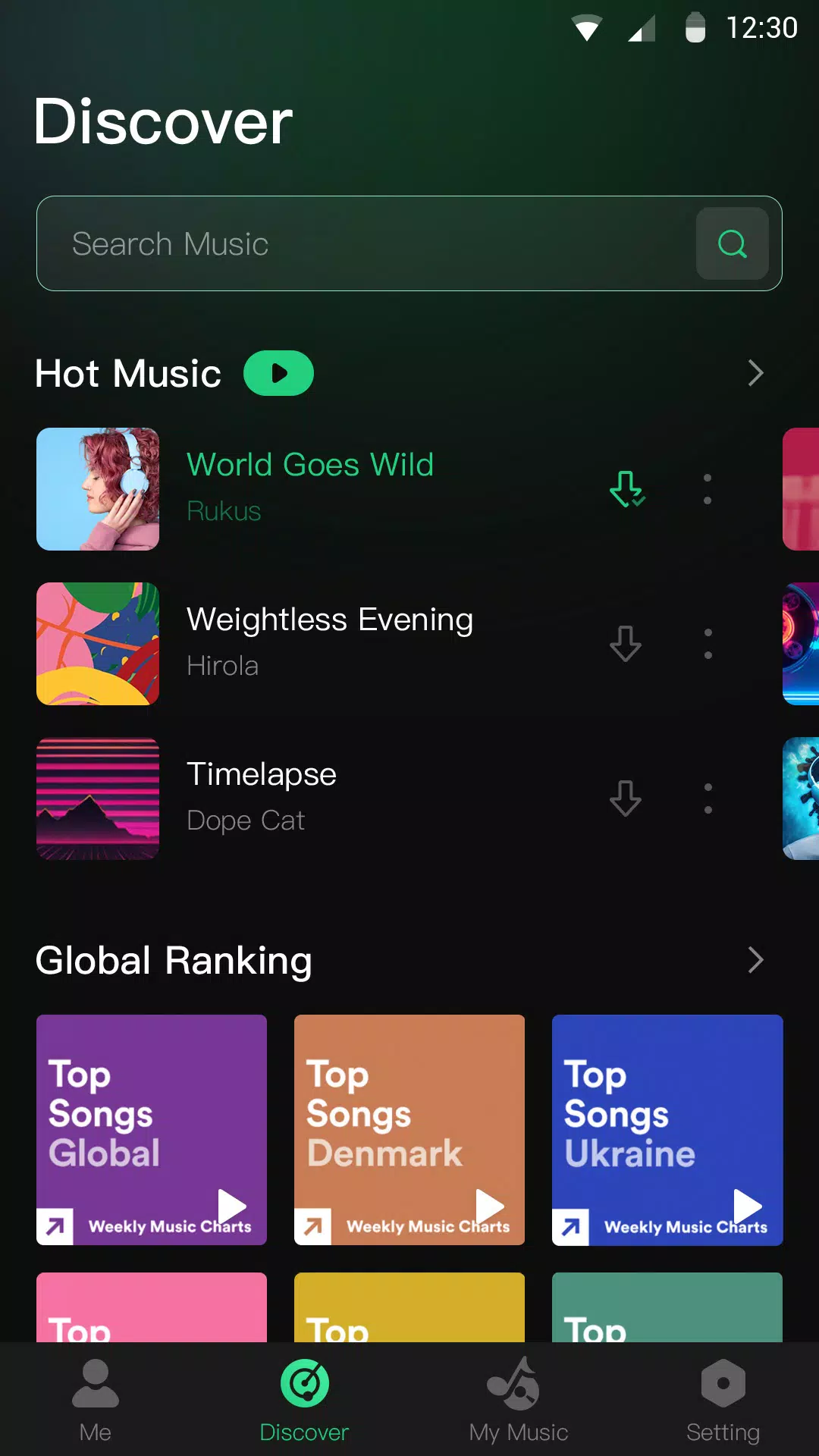Tap the Search Music field
The width and height of the screenshot is (819, 1456).
tap(364, 243)
